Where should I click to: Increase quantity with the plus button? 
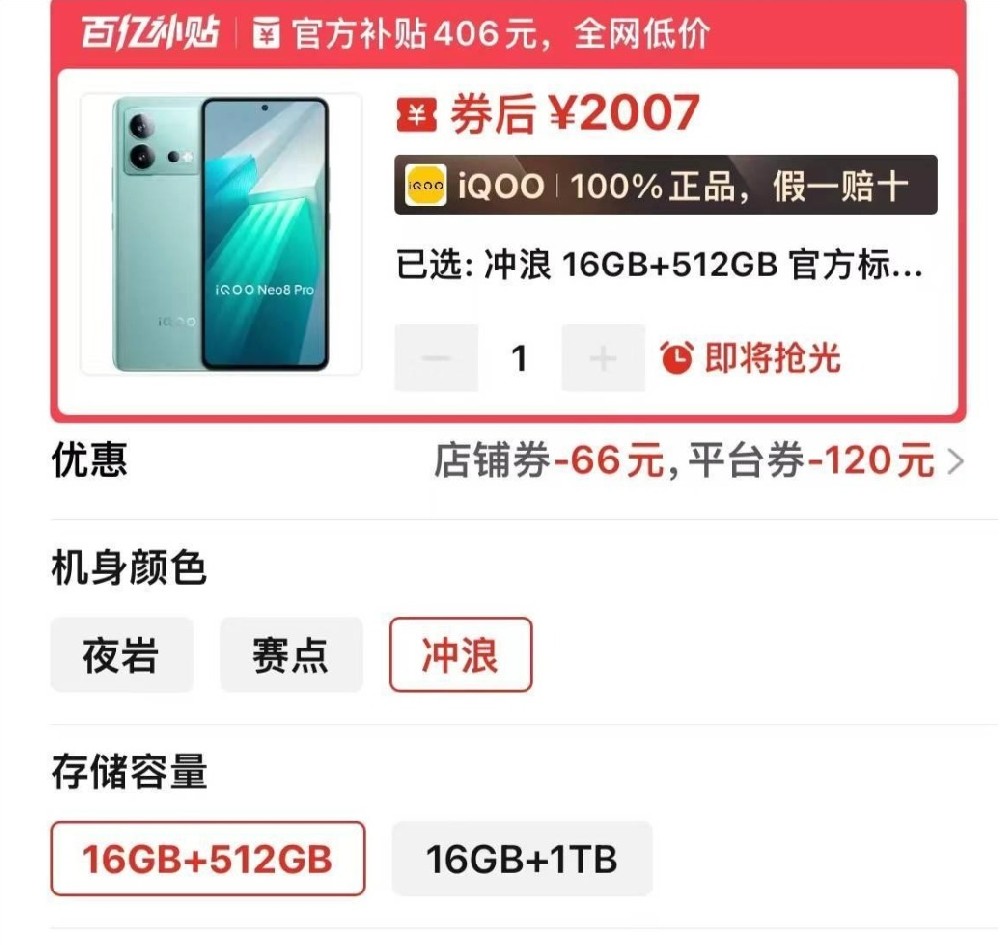pyautogui.click(x=602, y=358)
